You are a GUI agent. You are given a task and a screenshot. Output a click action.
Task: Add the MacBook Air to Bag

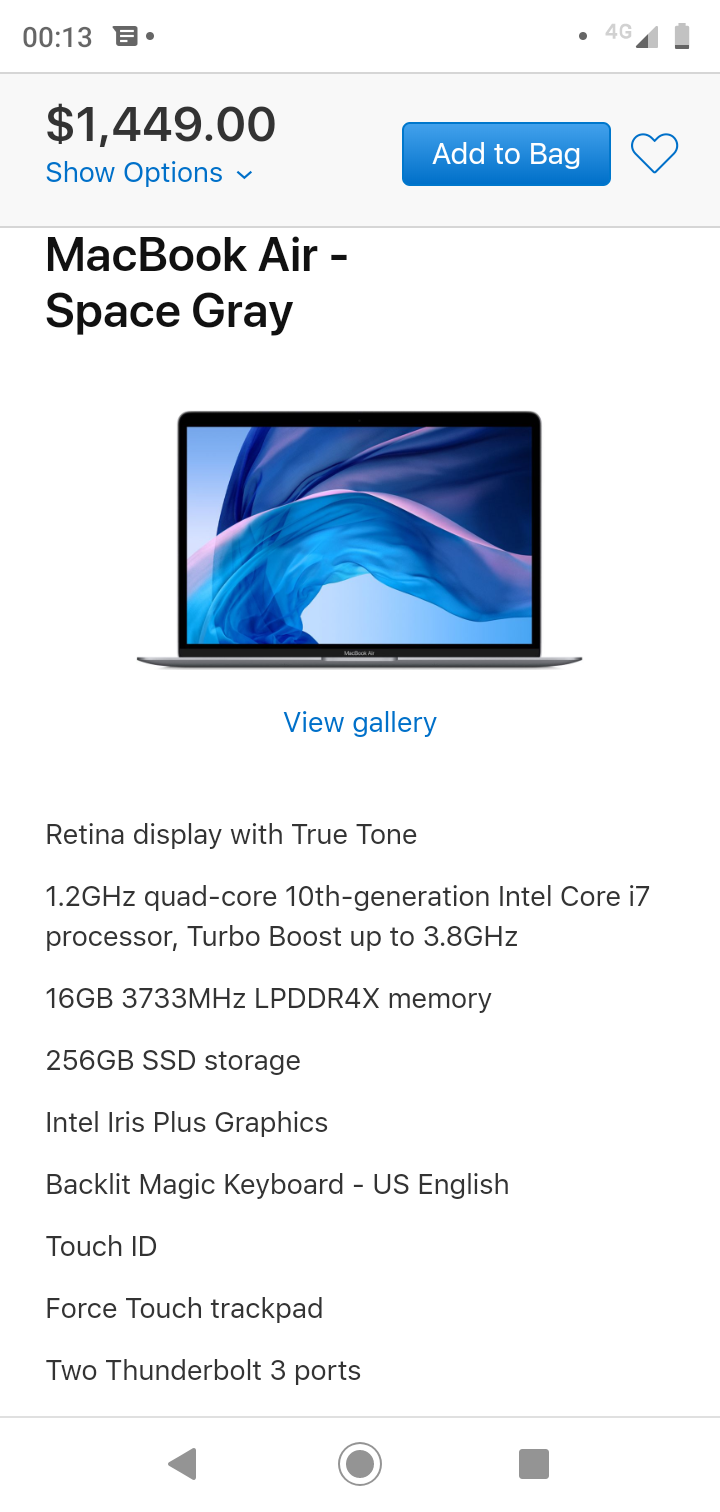[x=506, y=154]
